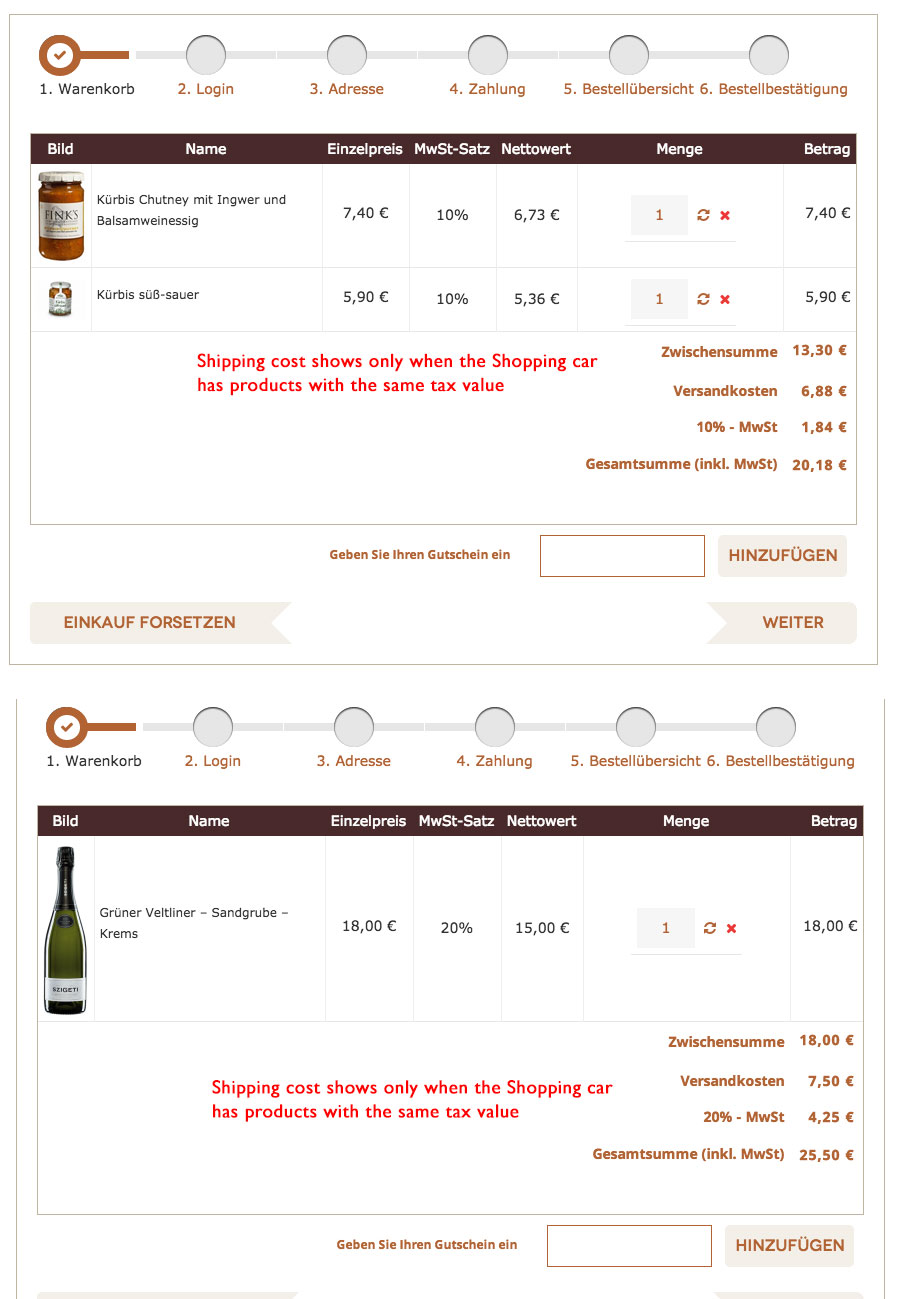The width and height of the screenshot is (906, 1299).
Task: Edit quantity field of Kürbis süß-sauer
Action: pos(659,299)
